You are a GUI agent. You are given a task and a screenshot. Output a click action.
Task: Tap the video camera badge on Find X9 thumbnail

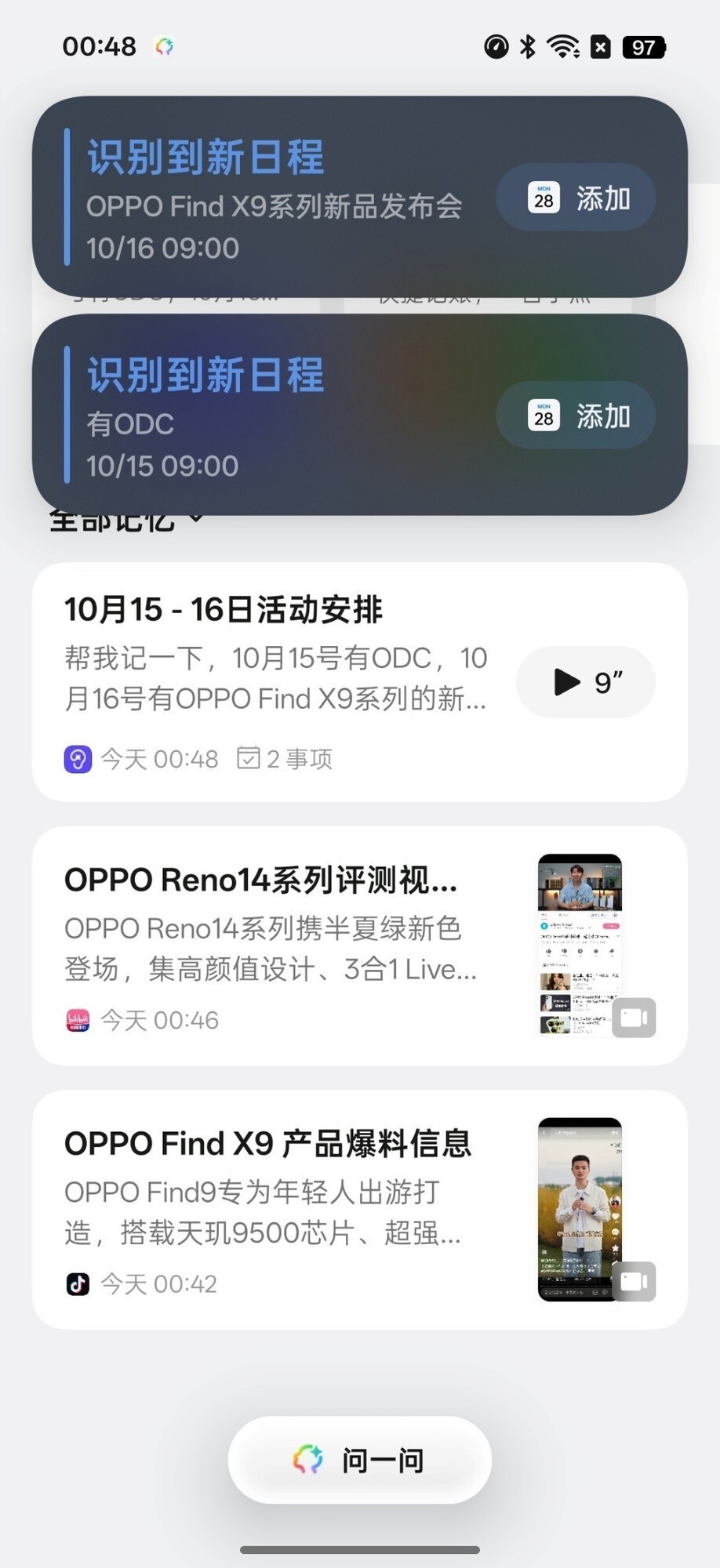[x=634, y=1281]
